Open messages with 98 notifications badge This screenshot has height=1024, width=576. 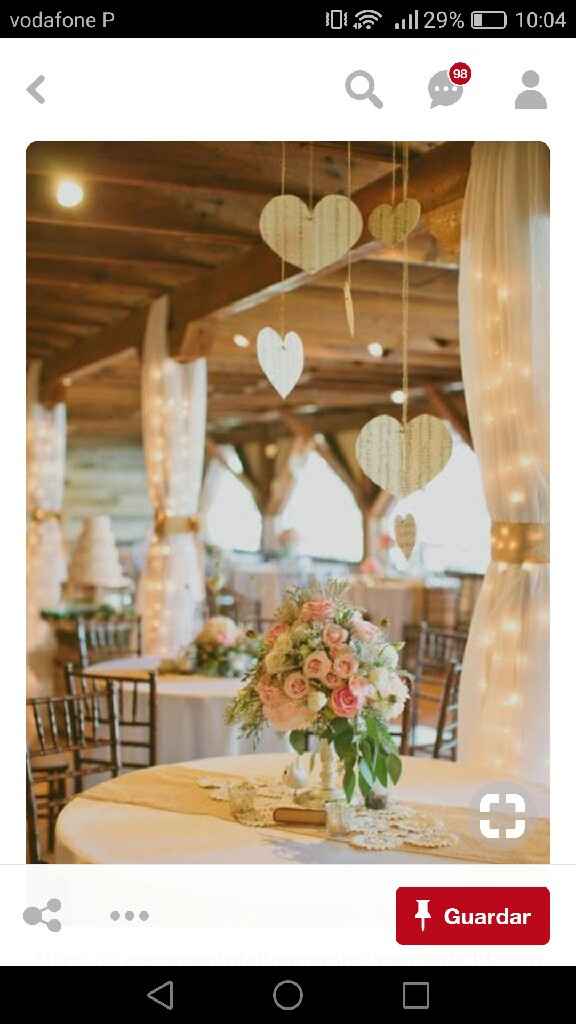click(448, 87)
